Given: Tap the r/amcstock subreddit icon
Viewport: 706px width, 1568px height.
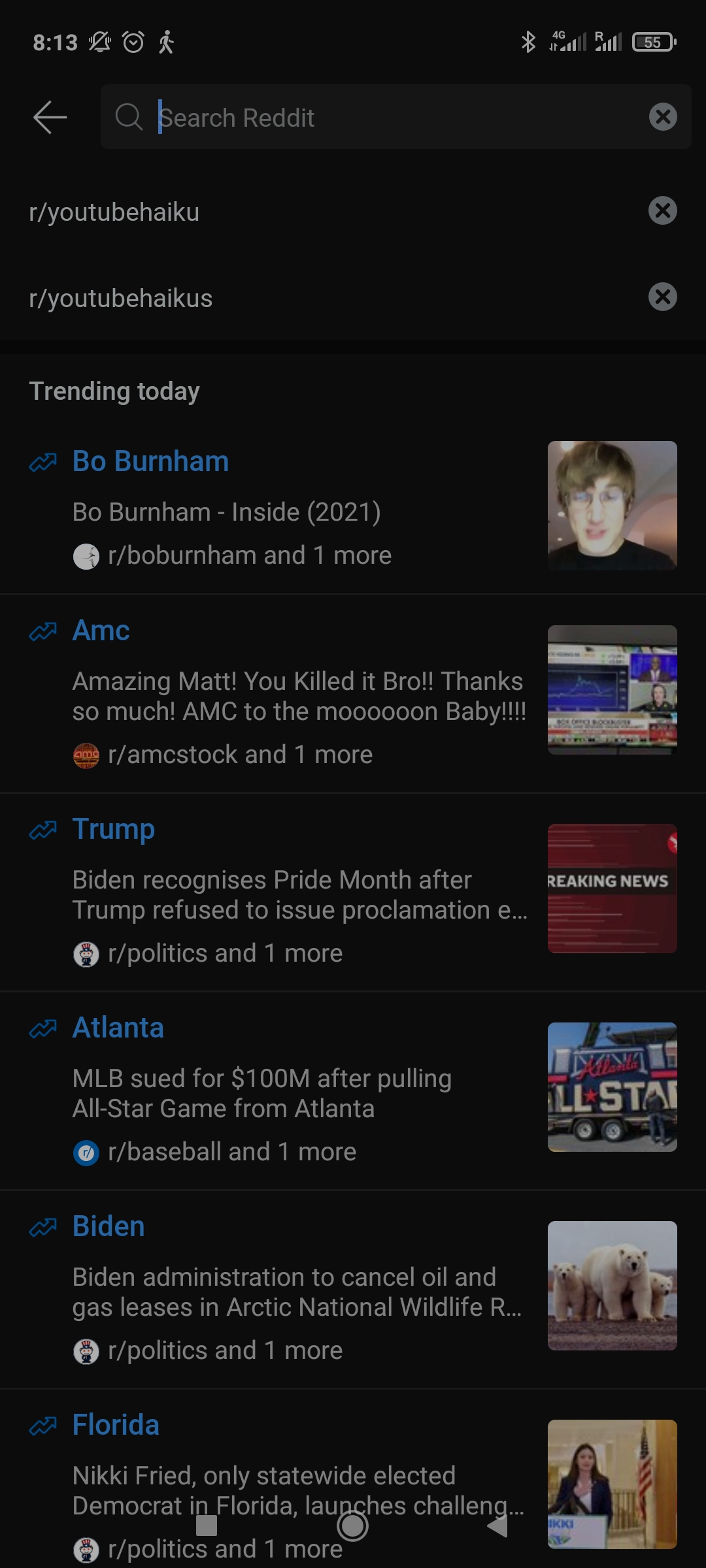Looking at the screenshot, I should (x=86, y=755).
